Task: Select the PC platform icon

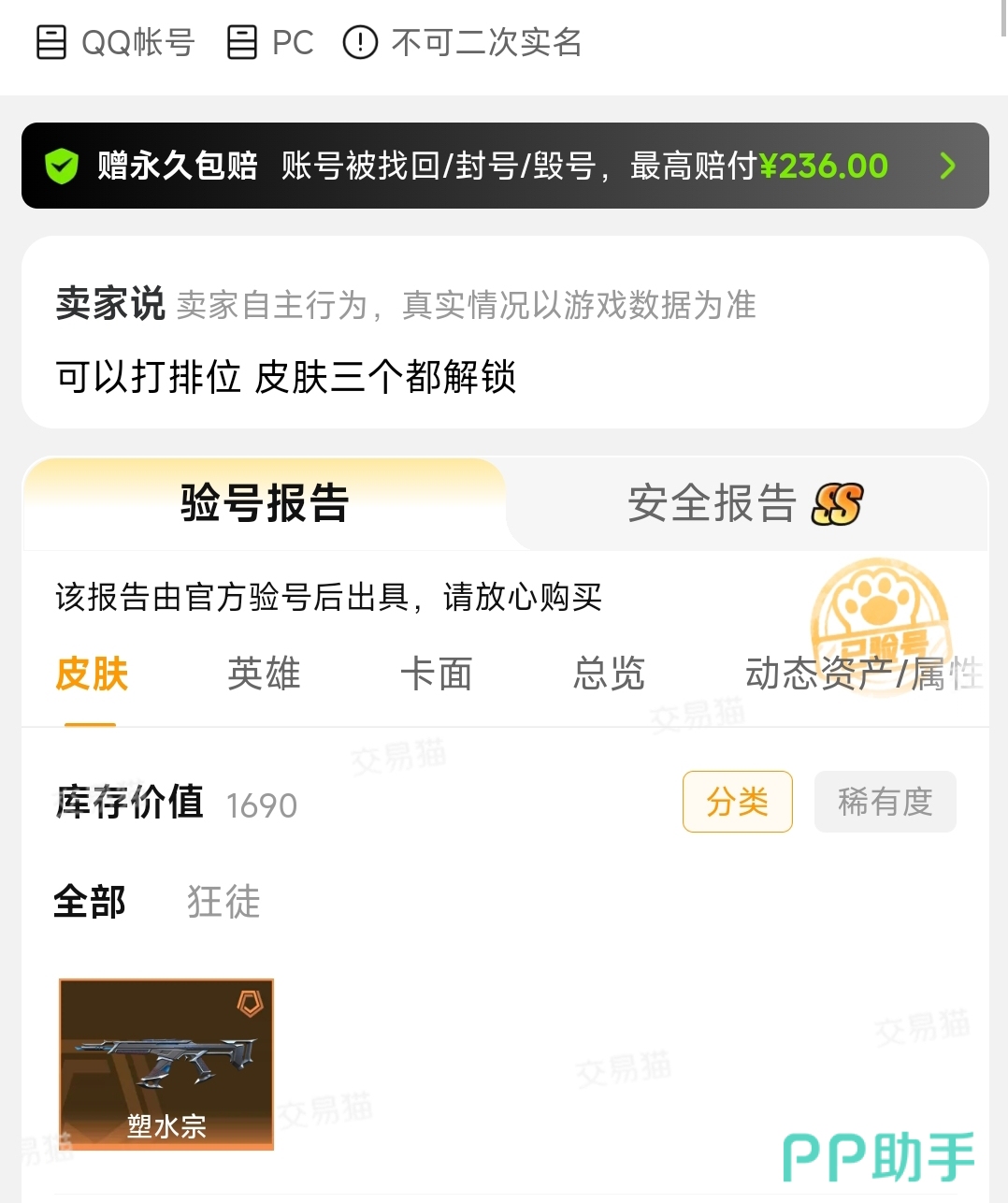Action: (242, 42)
